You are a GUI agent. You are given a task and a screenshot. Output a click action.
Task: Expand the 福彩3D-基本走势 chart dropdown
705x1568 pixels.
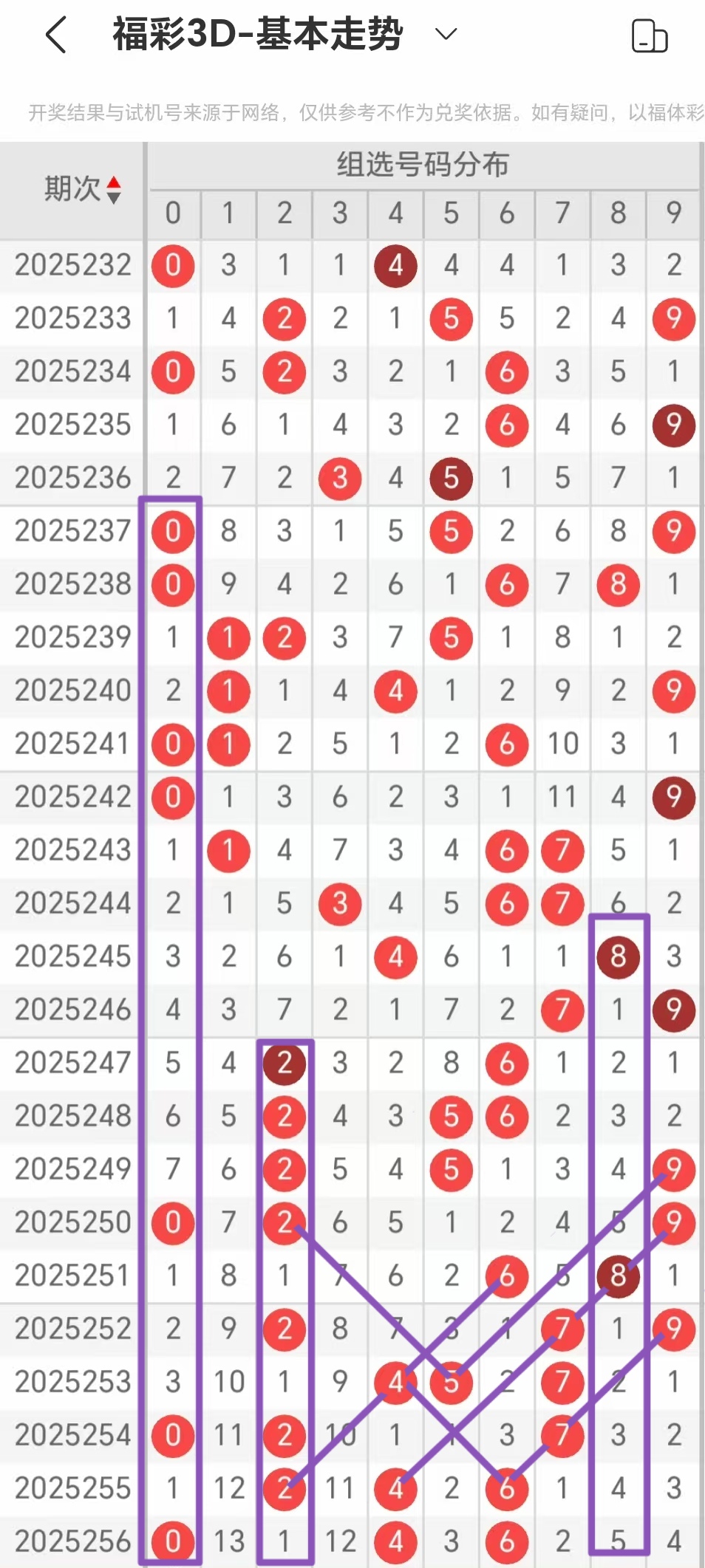pos(446,34)
